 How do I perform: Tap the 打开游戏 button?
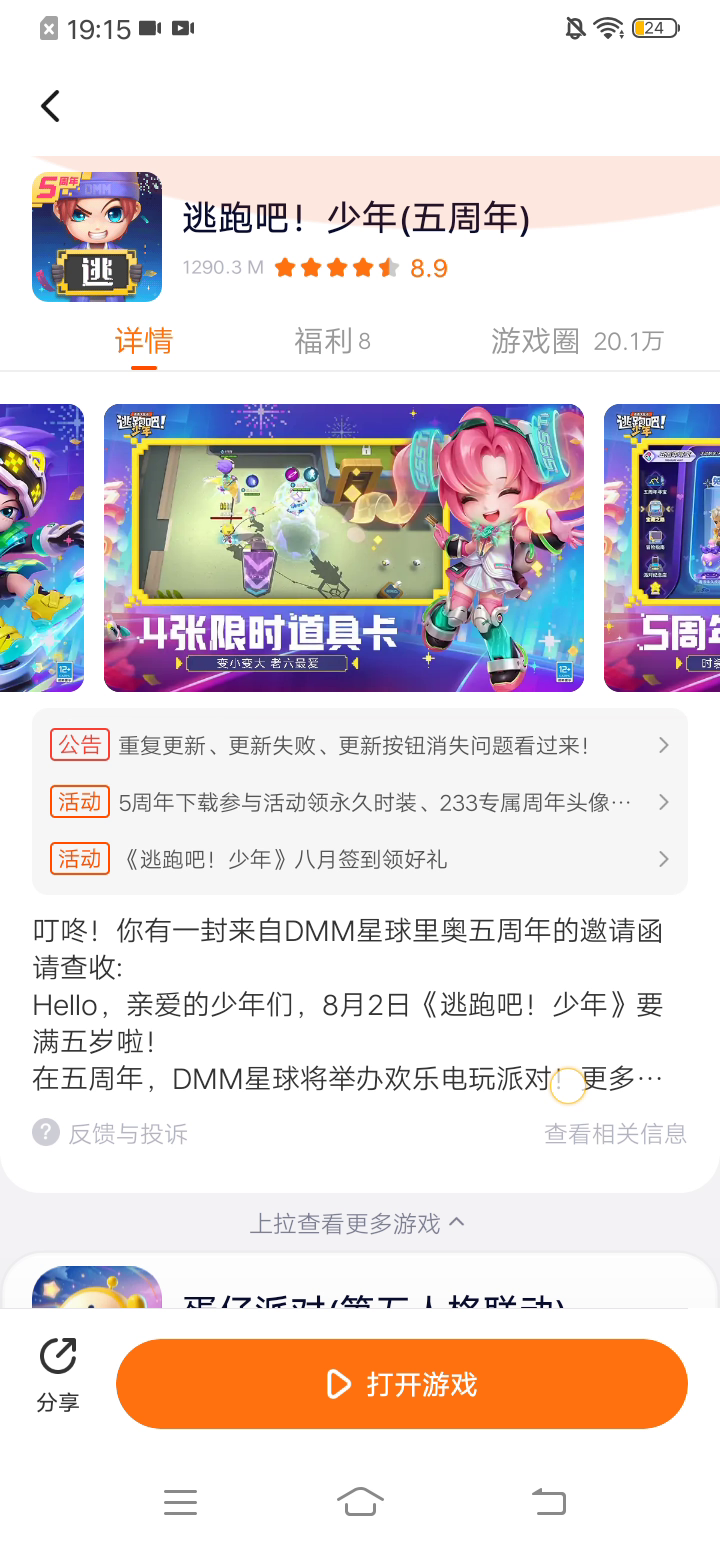click(x=402, y=1384)
